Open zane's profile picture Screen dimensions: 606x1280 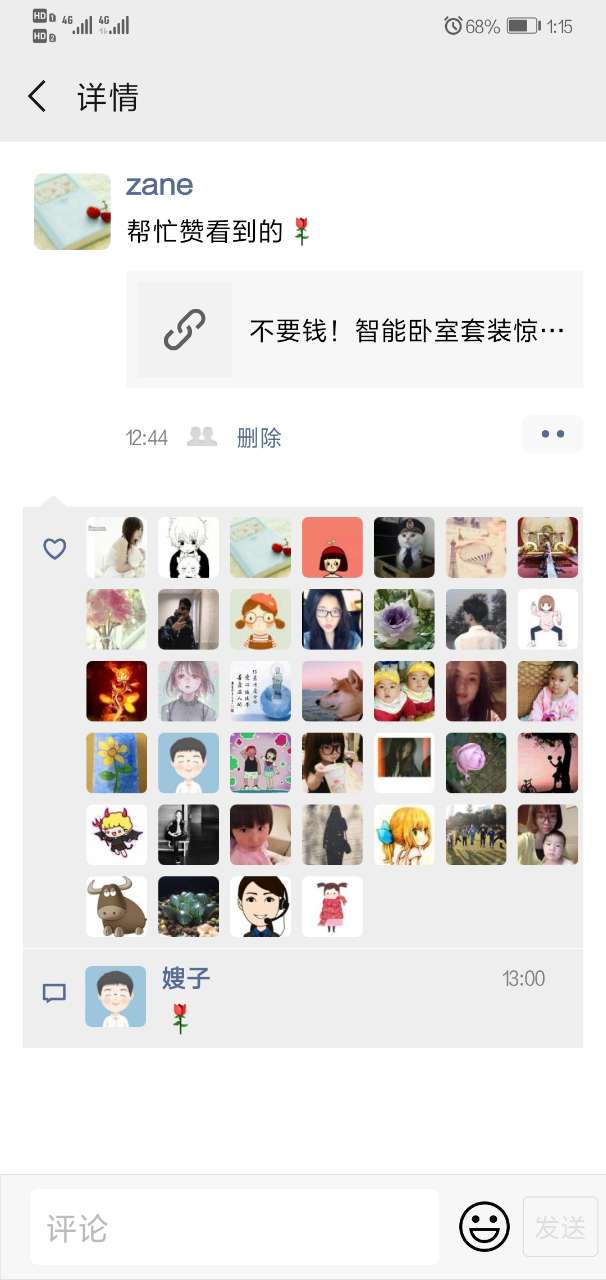point(72,211)
